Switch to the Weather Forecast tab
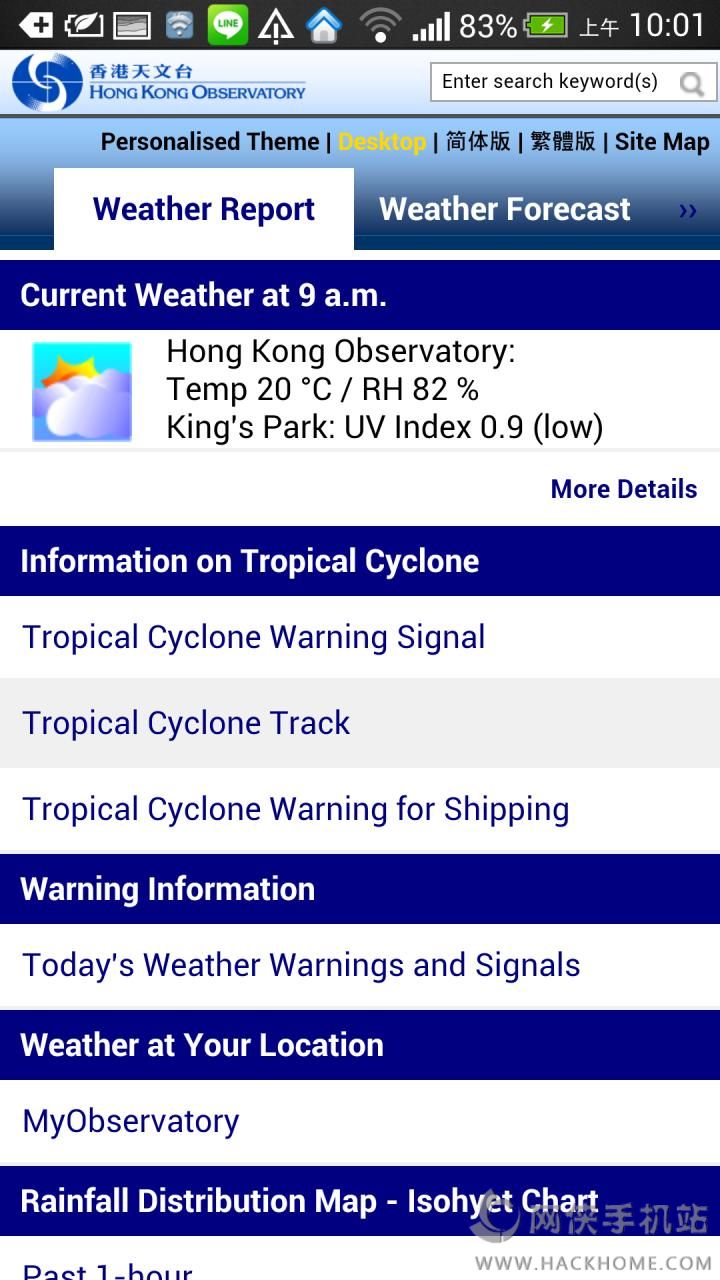This screenshot has height=1280, width=720. (505, 209)
